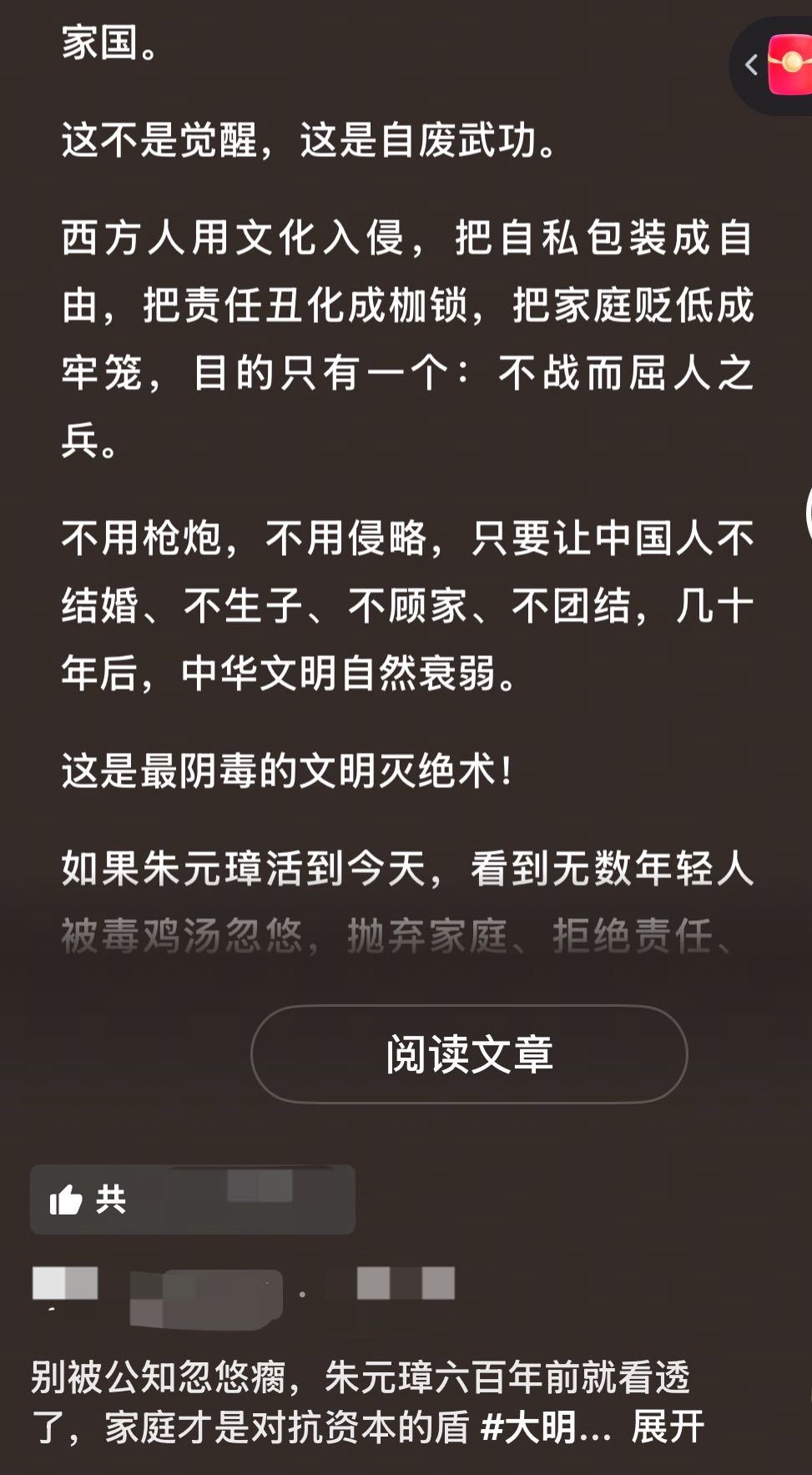Tap the thumbs-up likes pill

click(192, 1200)
